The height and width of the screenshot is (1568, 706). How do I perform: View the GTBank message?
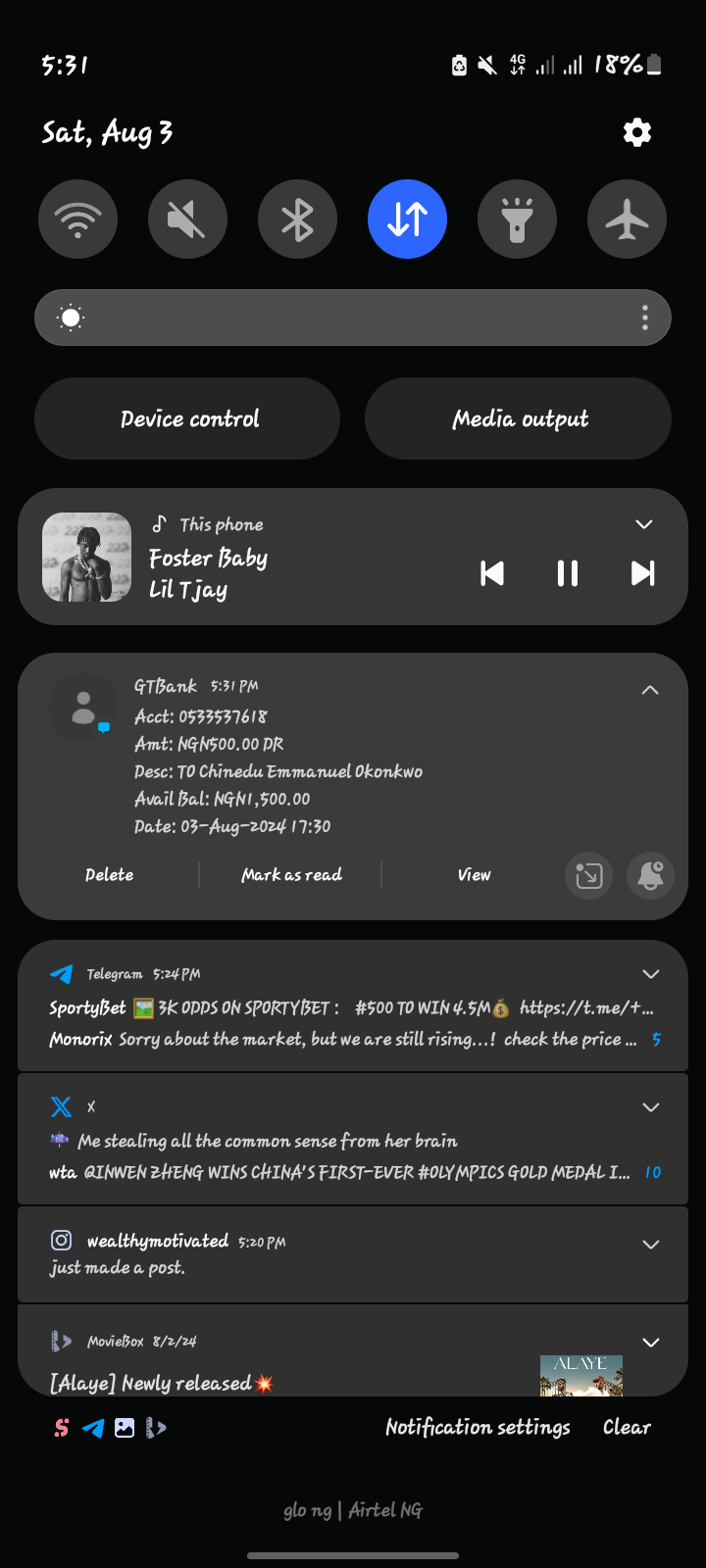474,875
